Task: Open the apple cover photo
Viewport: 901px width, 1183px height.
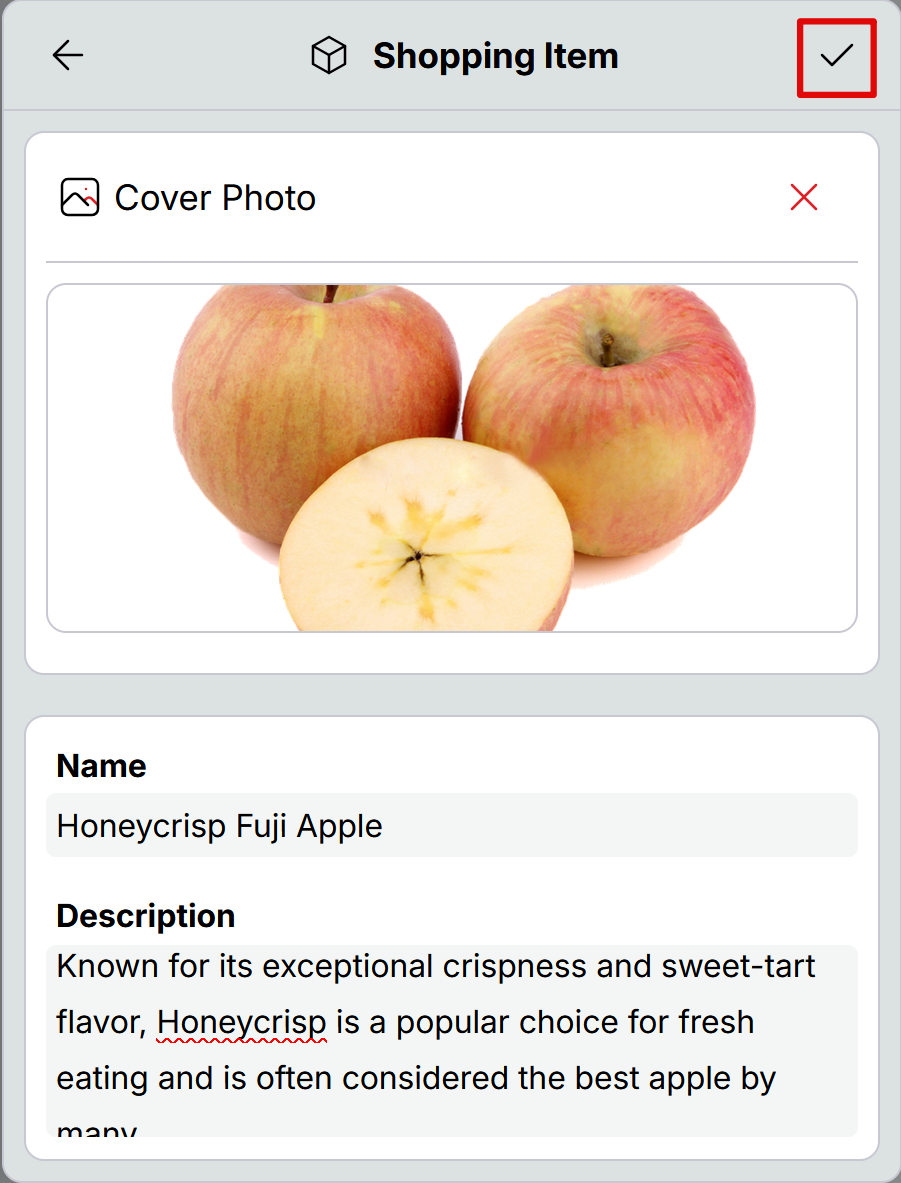Action: click(451, 458)
